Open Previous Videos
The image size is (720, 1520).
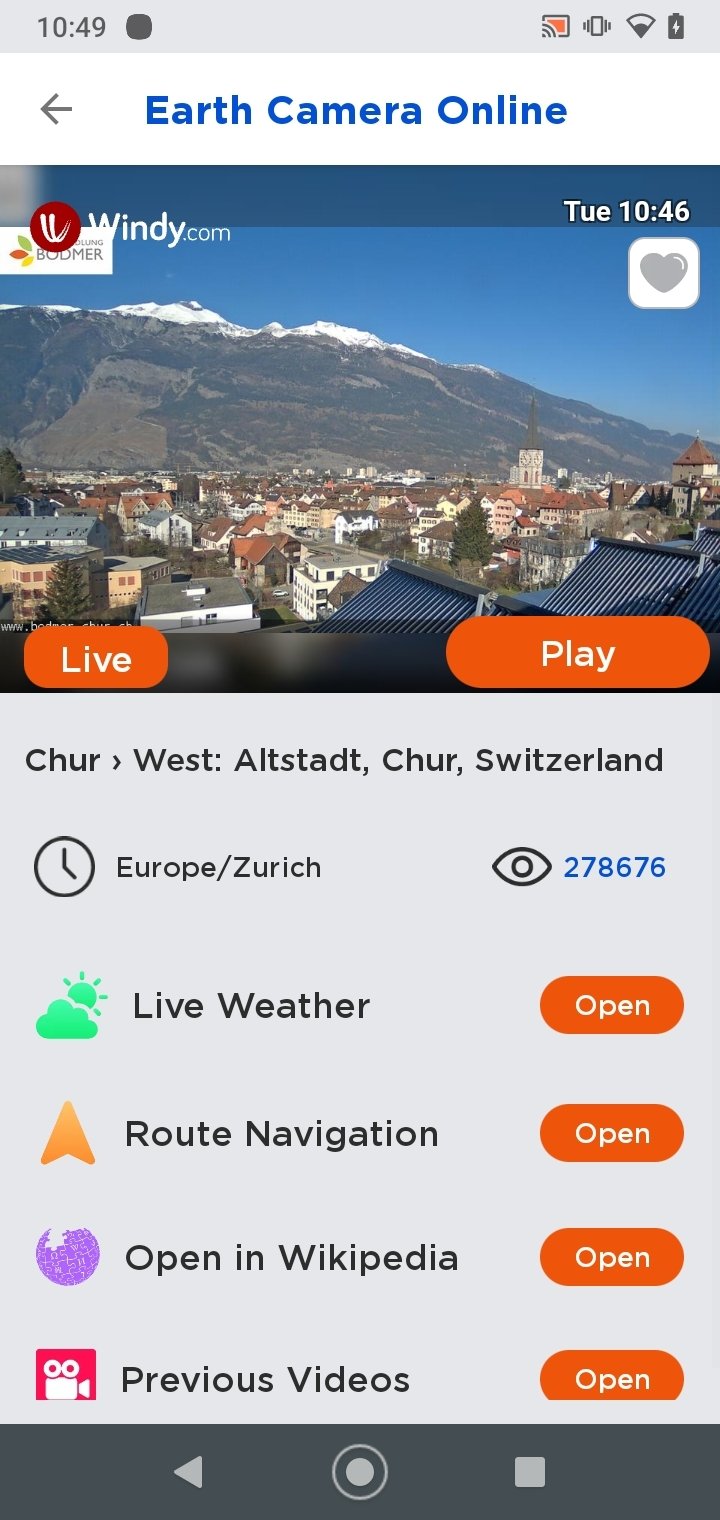point(611,1378)
